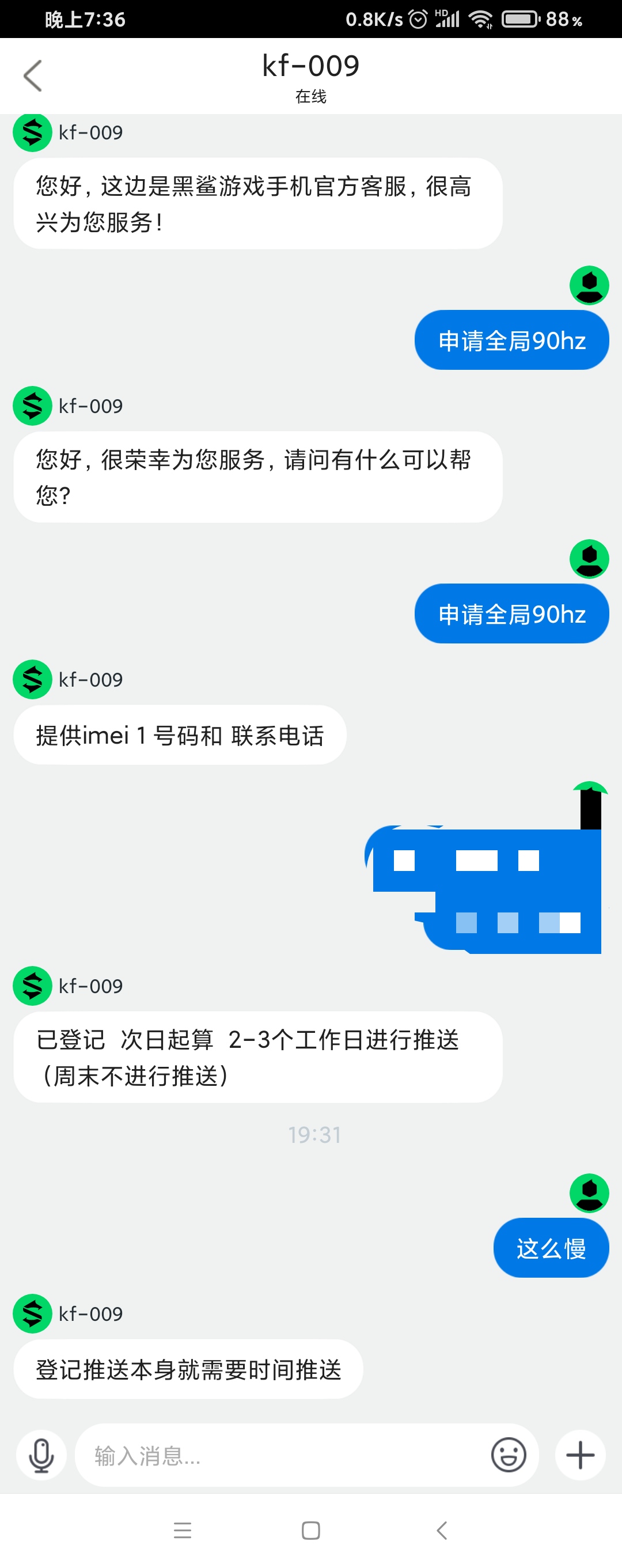Image resolution: width=622 pixels, height=1568 pixels.
Task: Tap the microphone voice input icon
Action: click(x=41, y=1455)
